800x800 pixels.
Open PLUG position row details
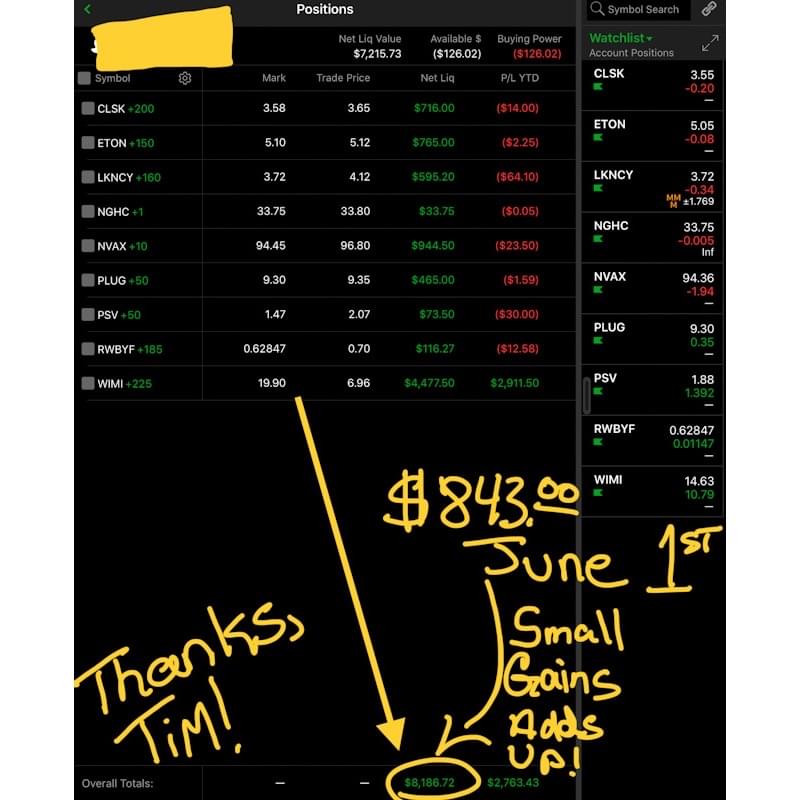pyautogui.click(x=330, y=281)
